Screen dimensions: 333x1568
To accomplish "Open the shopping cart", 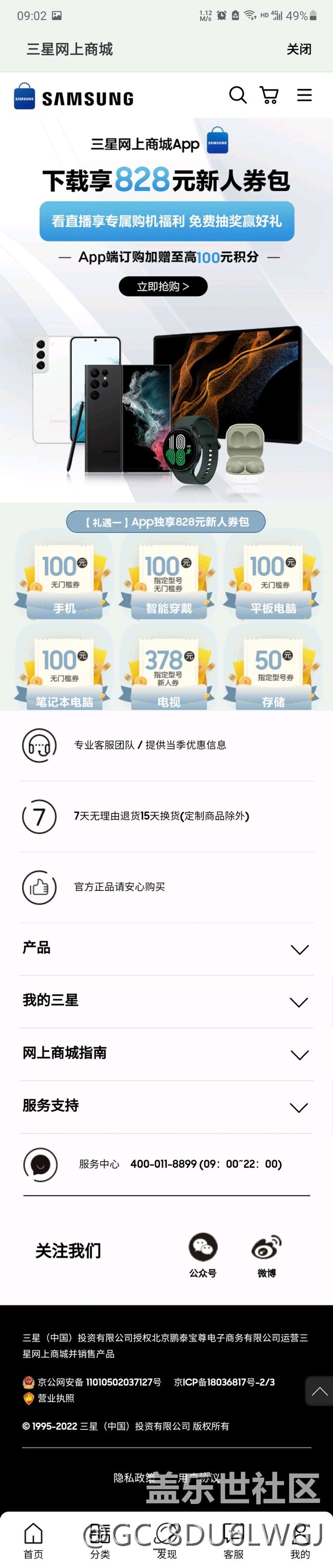I will pos(269,95).
